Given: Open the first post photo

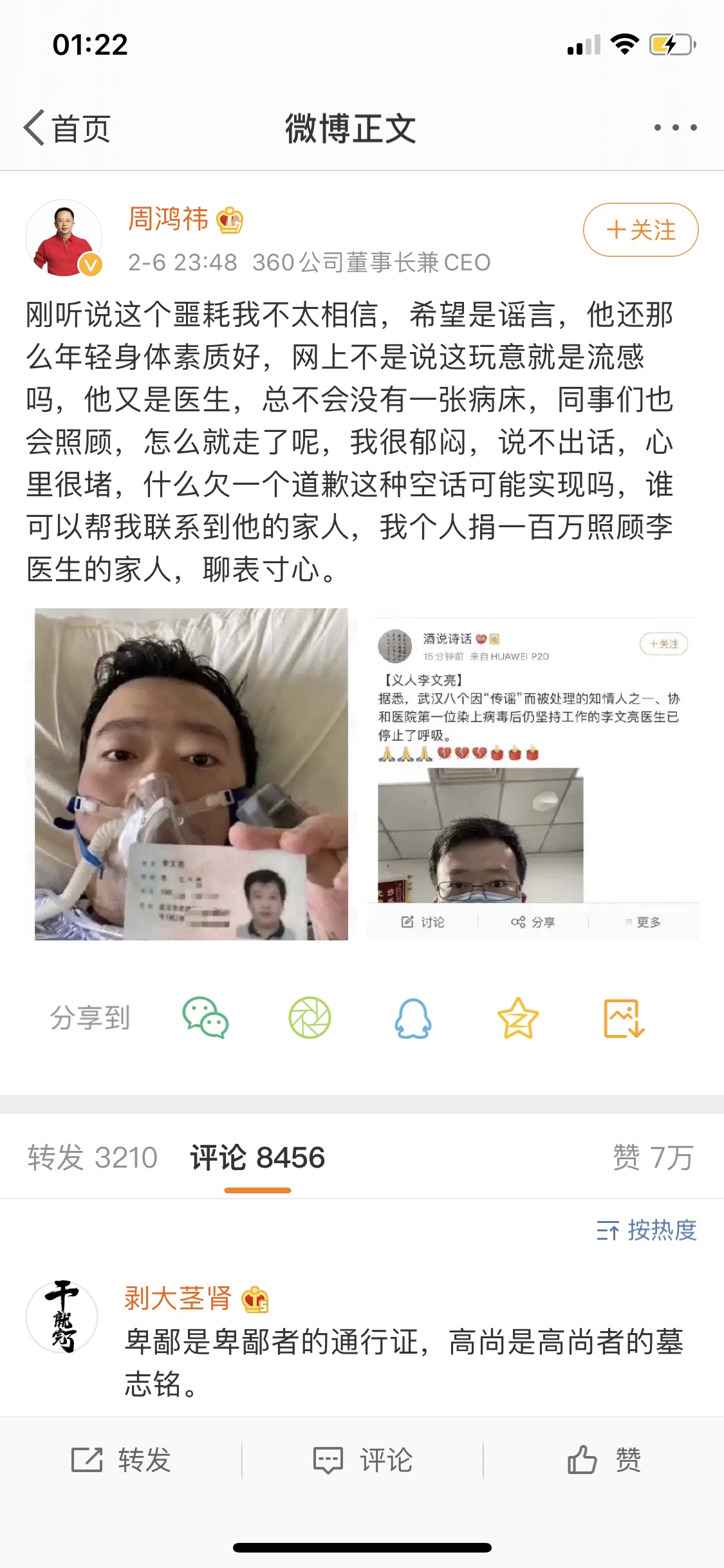Looking at the screenshot, I should coord(191,774).
